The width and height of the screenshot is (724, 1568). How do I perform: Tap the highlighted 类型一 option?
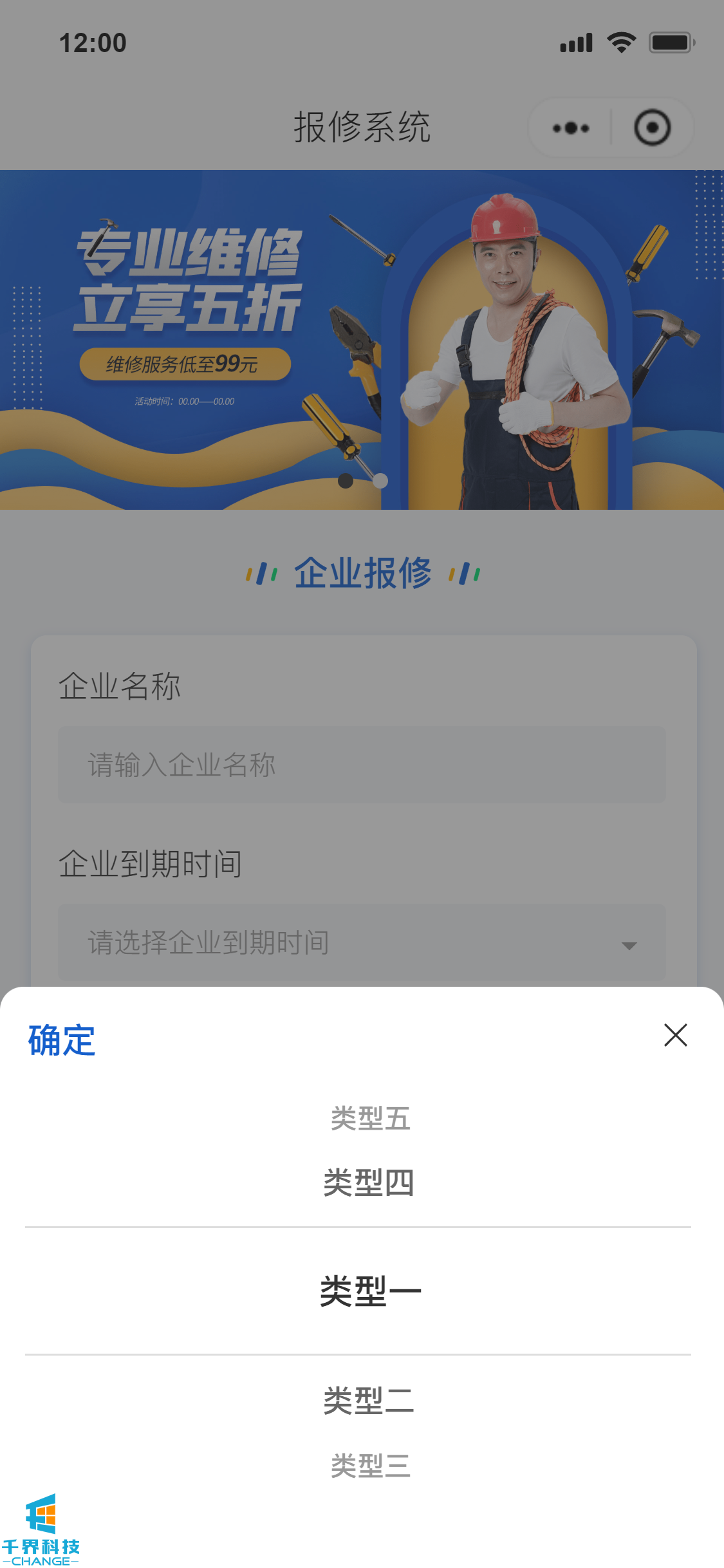tap(370, 1291)
